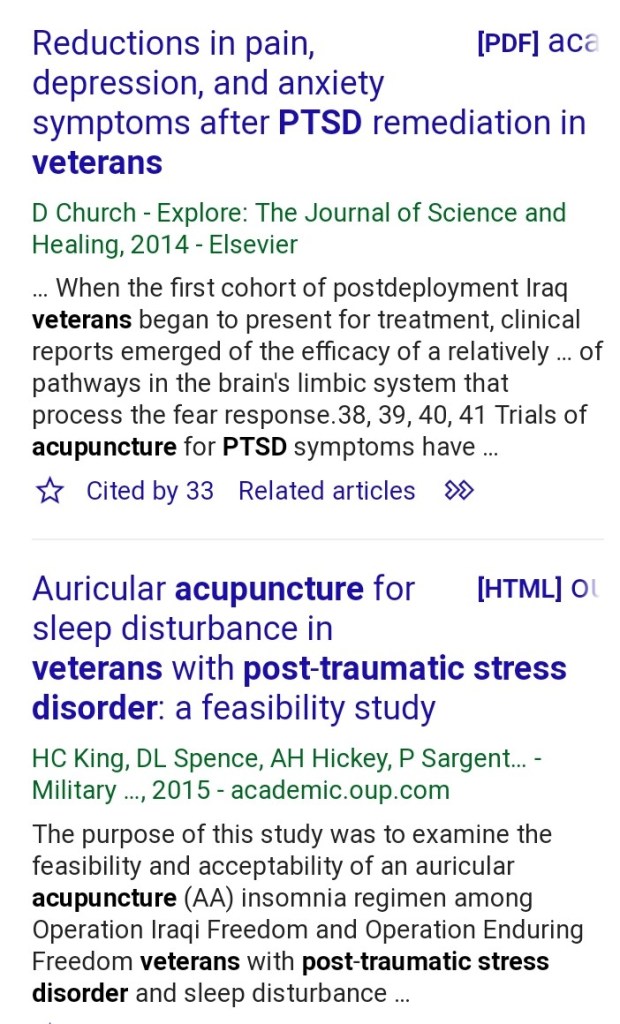Save the D Church article with the star
The width and height of the screenshot is (620, 1024).
coord(49,491)
